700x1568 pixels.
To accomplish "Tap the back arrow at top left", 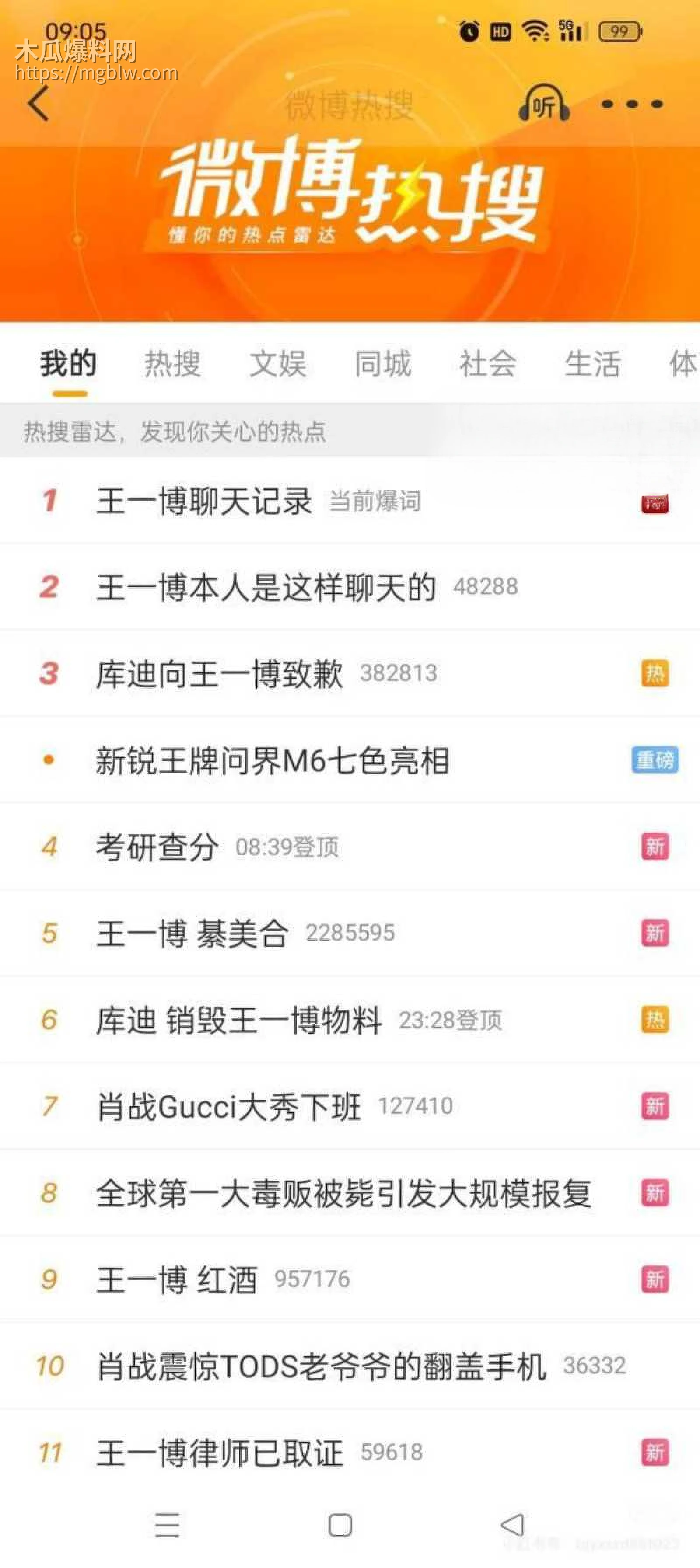I will tap(38, 104).
